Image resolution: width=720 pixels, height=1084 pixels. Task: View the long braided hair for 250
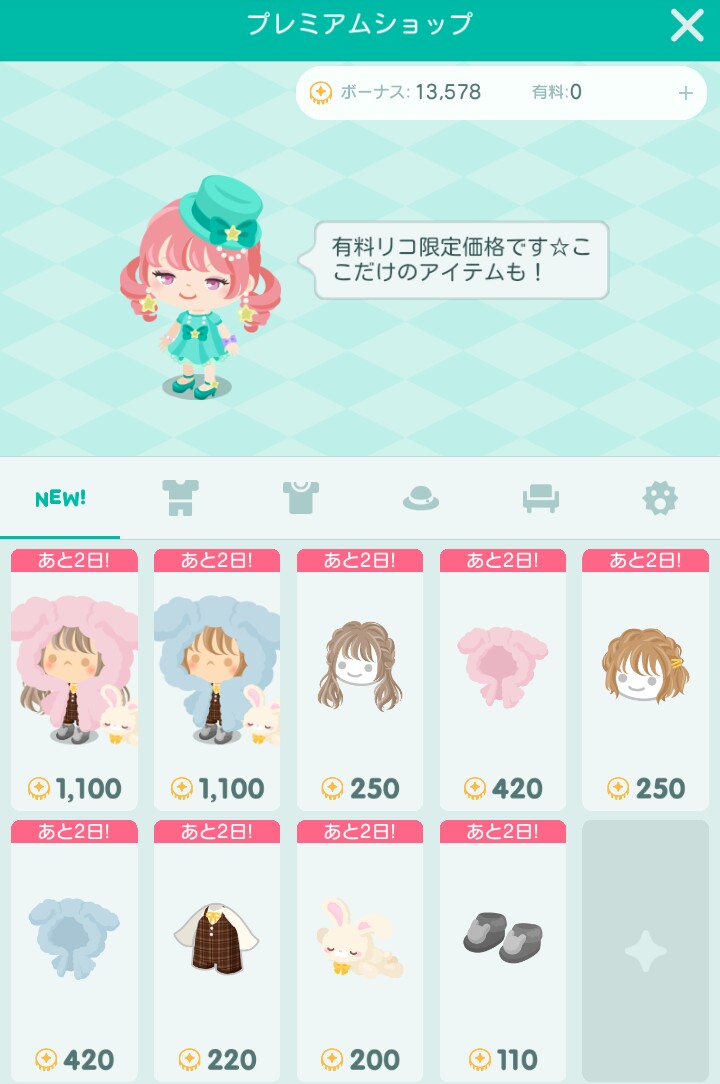click(360, 680)
